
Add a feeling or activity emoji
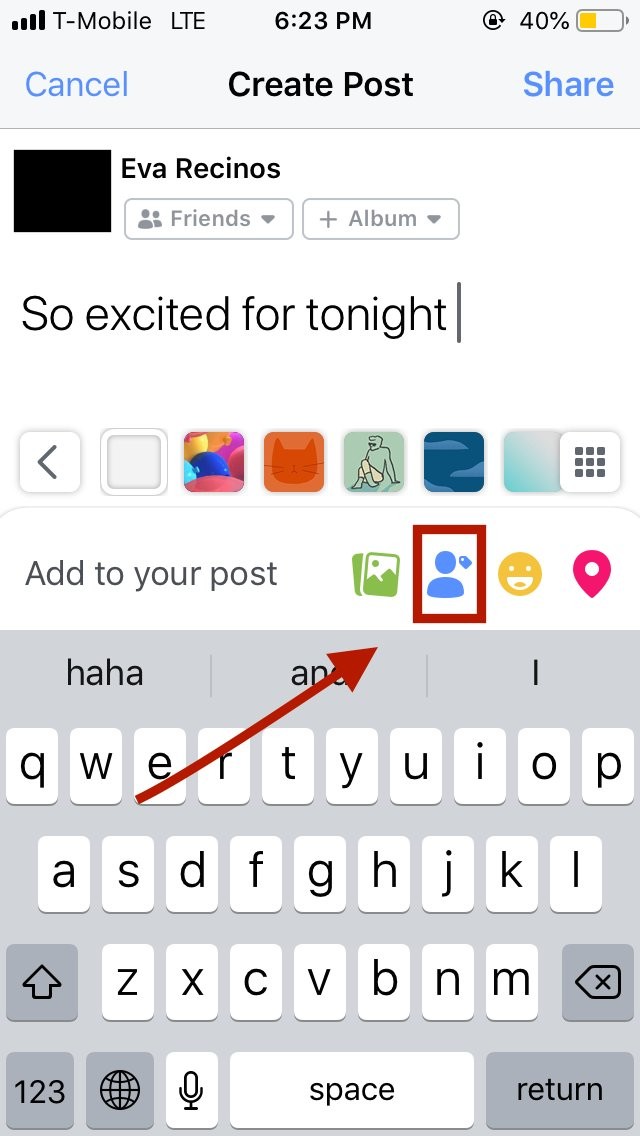521,575
